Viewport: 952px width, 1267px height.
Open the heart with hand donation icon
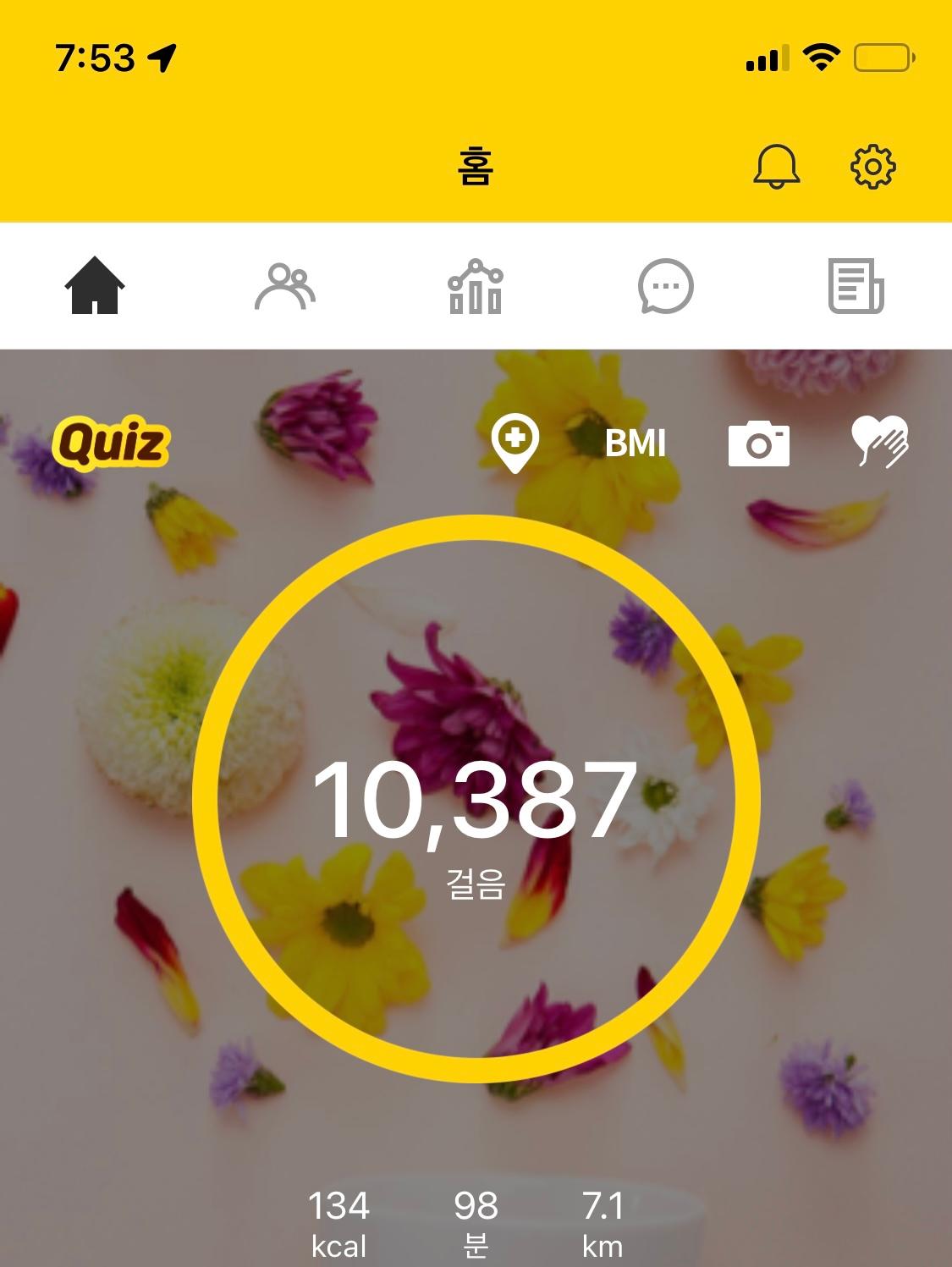click(x=879, y=442)
